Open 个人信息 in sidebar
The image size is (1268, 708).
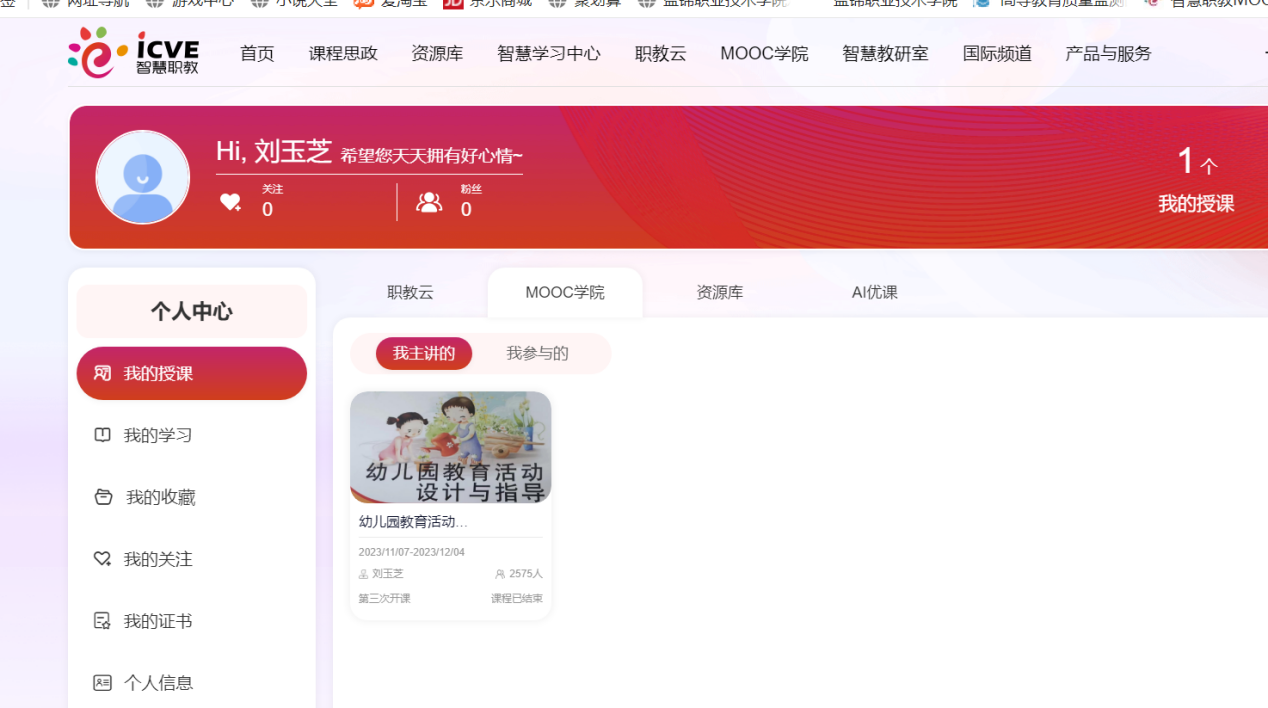coord(158,683)
